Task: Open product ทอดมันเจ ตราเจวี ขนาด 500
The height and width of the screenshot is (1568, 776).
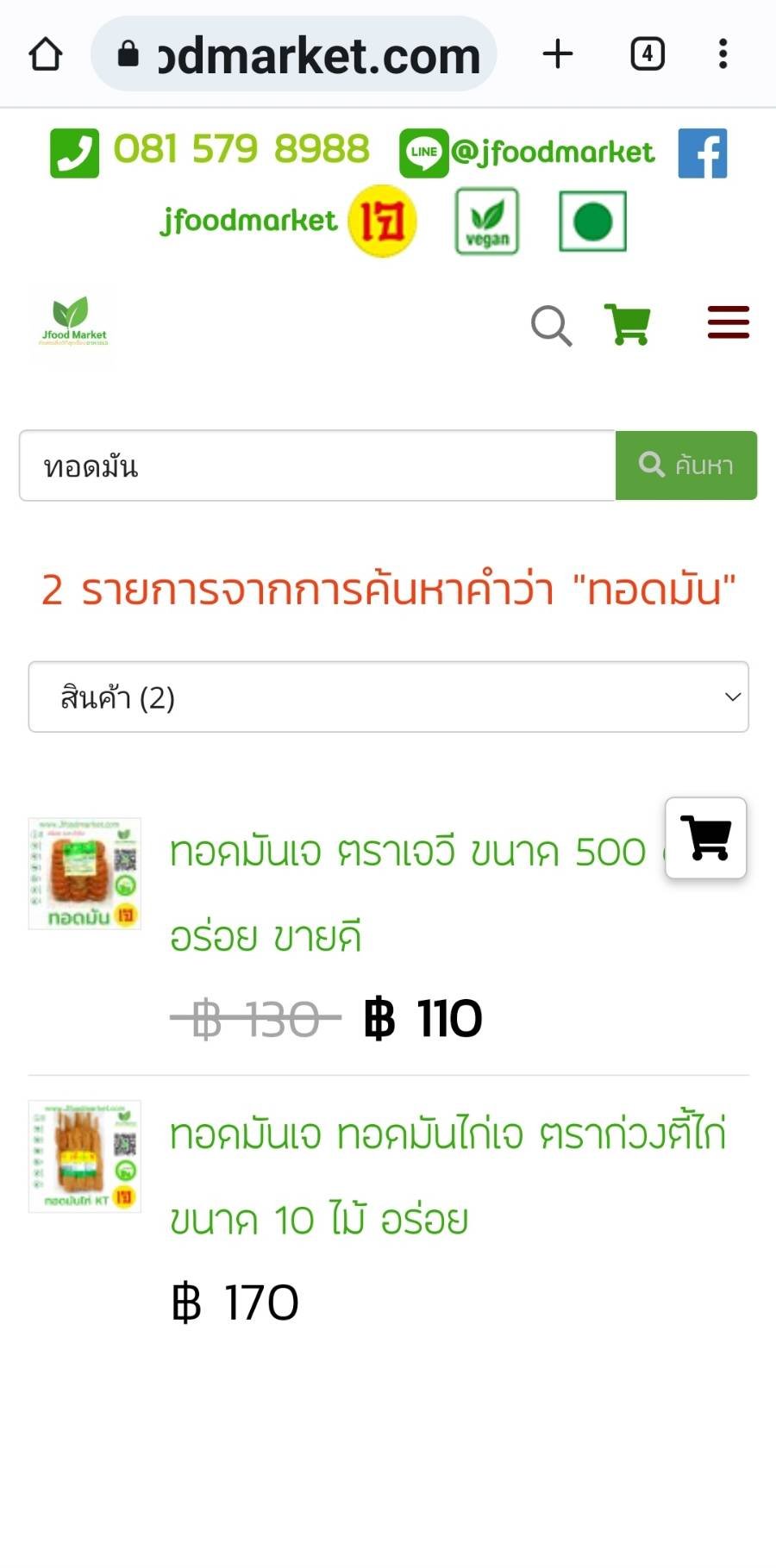Action: tap(407, 852)
